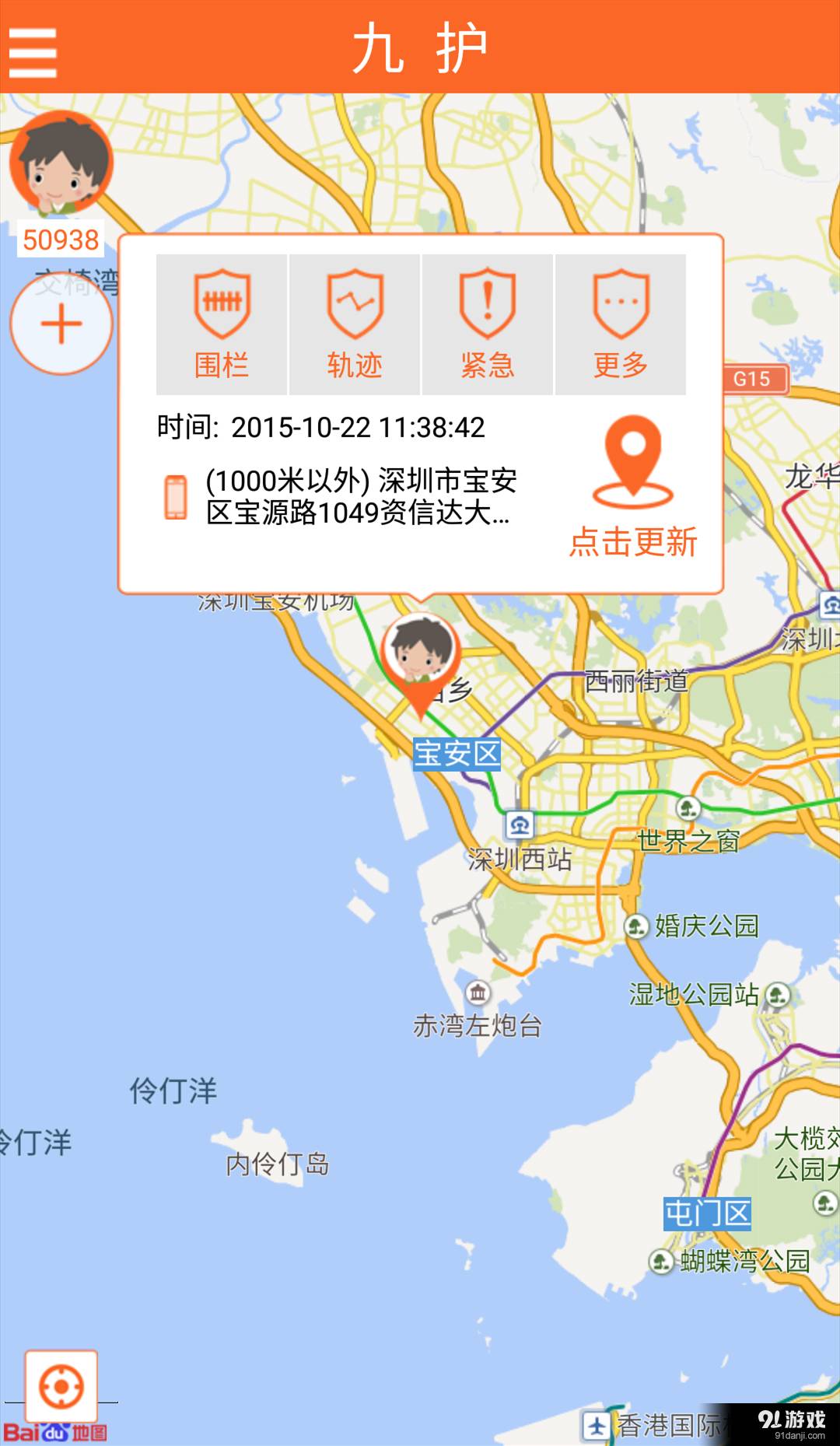840x1446 pixels.
Task: Show 更多 more options
Action: 621,324
